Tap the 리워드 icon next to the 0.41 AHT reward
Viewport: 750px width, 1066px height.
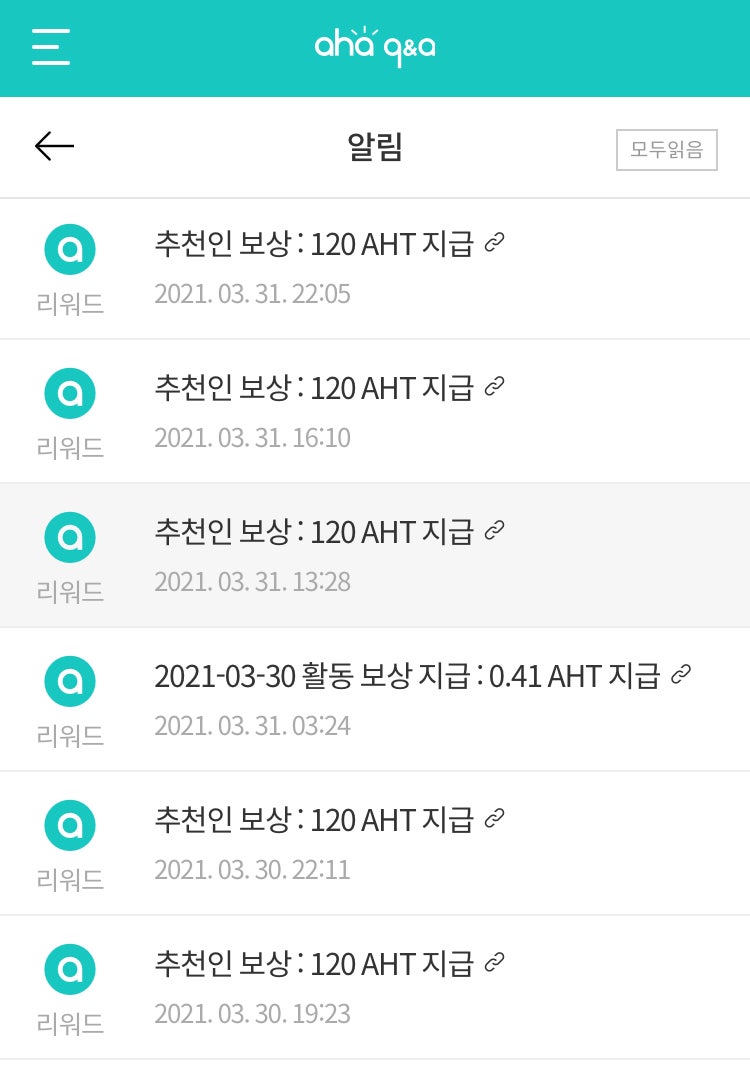pos(69,680)
